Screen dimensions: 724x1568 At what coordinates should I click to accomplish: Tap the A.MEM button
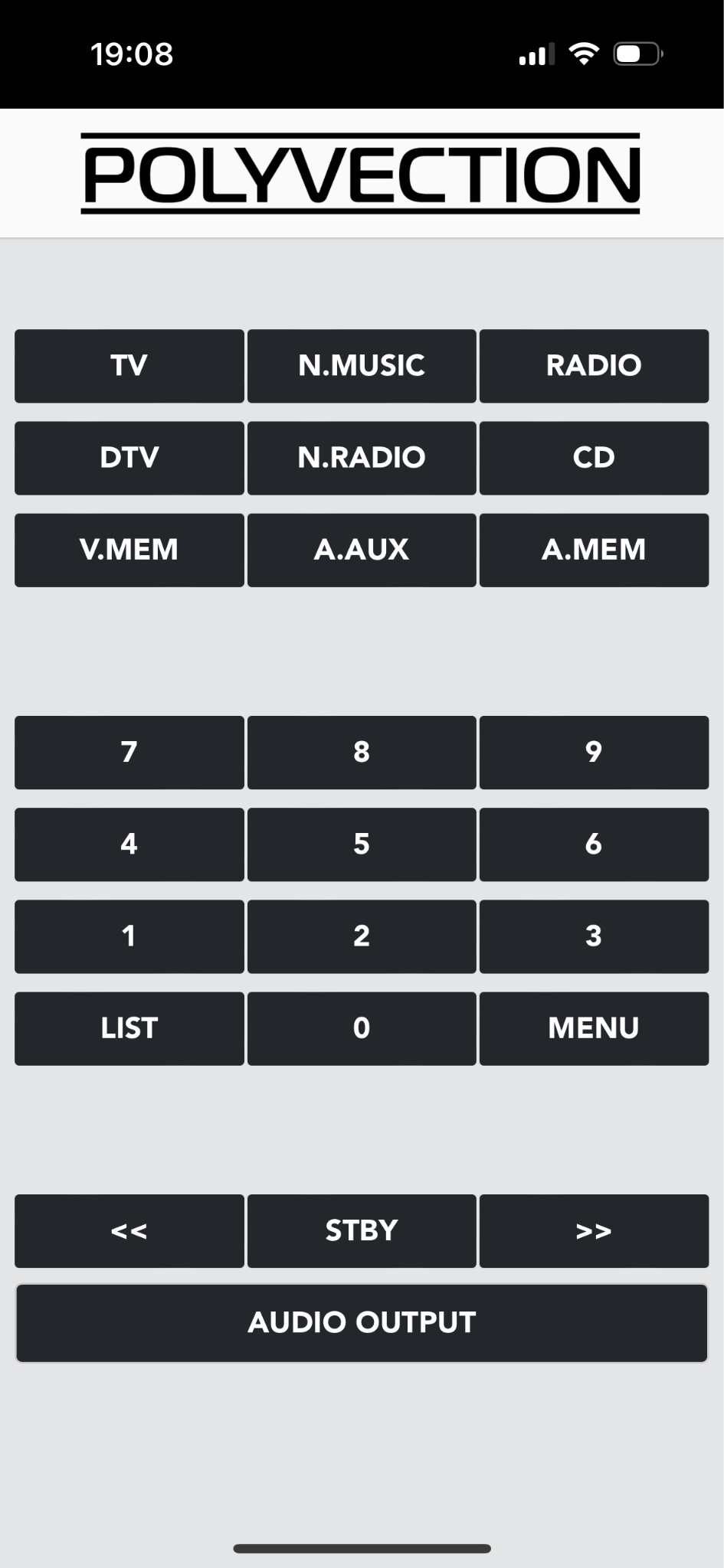pos(594,550)
